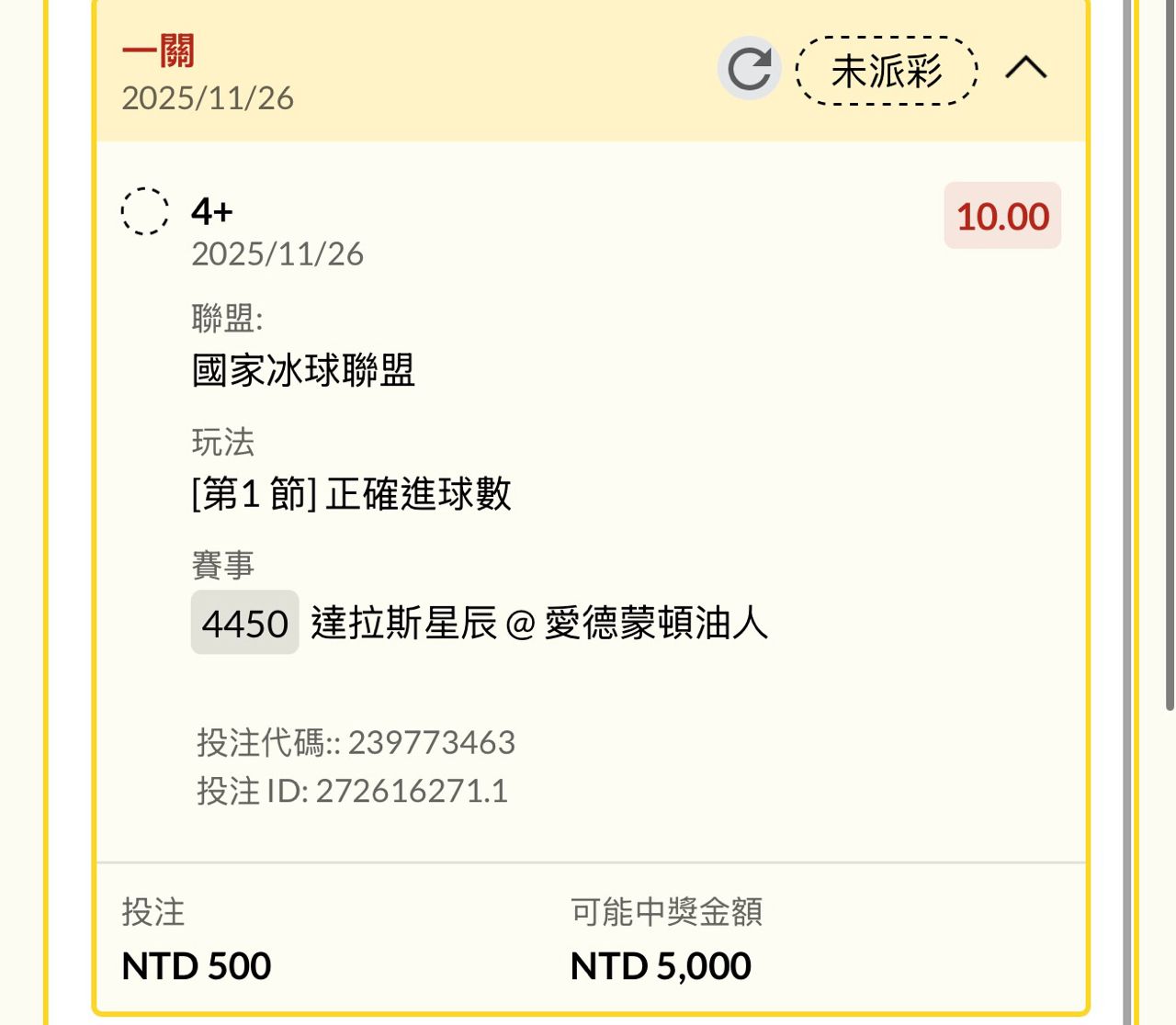Collapse the 一關 bet details
The width and height of the screenshot is (1176, 1025).
click(x=1025, y=68)
